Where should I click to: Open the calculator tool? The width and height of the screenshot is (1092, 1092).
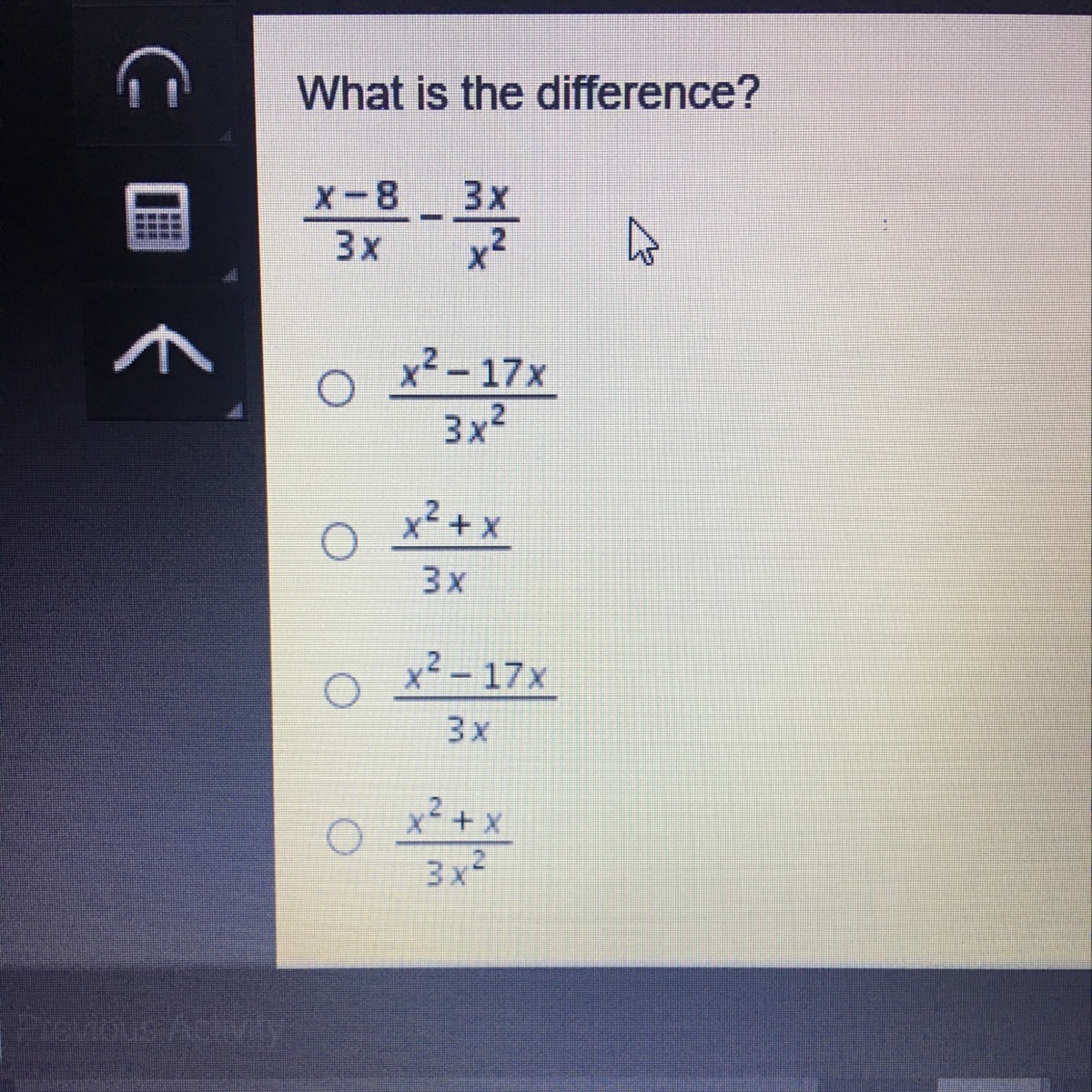[x=156, y=217]
